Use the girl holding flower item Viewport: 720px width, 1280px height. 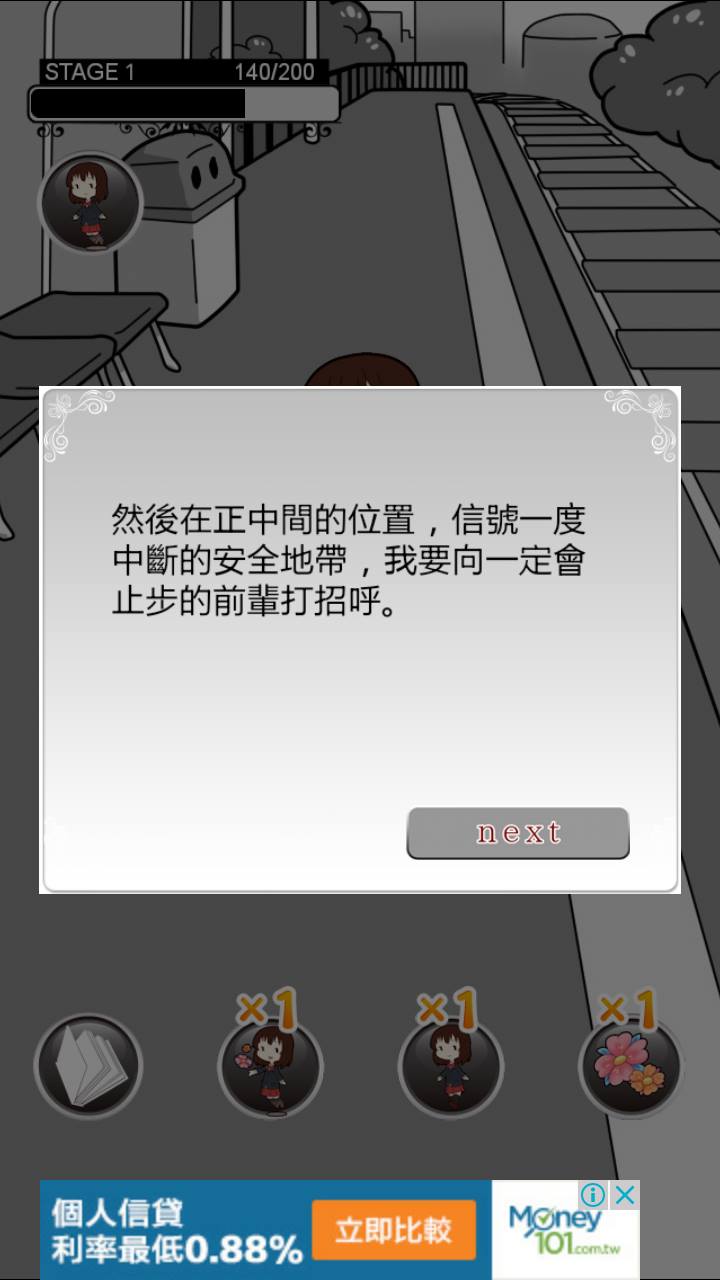pyautogui.click(x=270, y=1066)
